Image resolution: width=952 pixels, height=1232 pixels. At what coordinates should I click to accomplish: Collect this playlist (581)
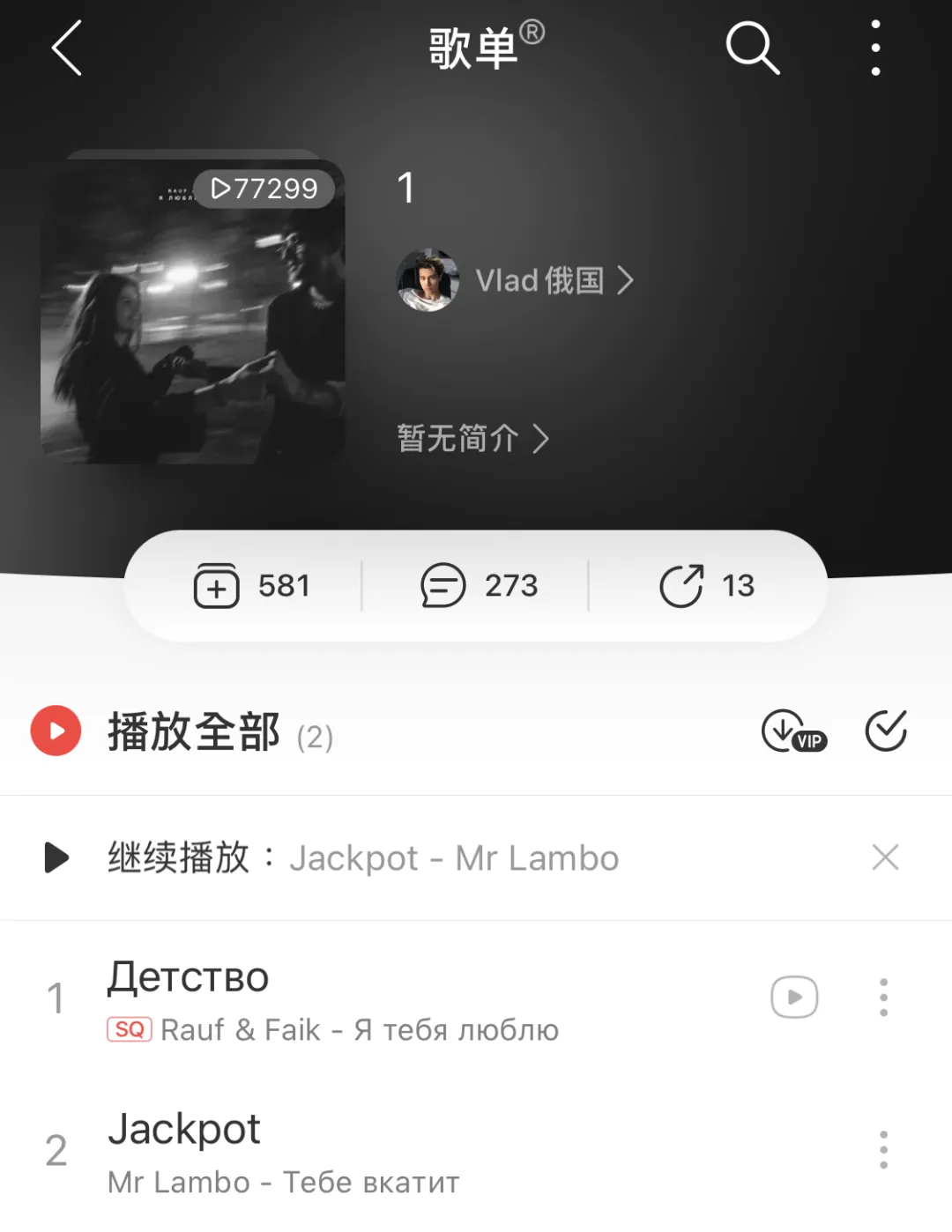tap(252, 585)
